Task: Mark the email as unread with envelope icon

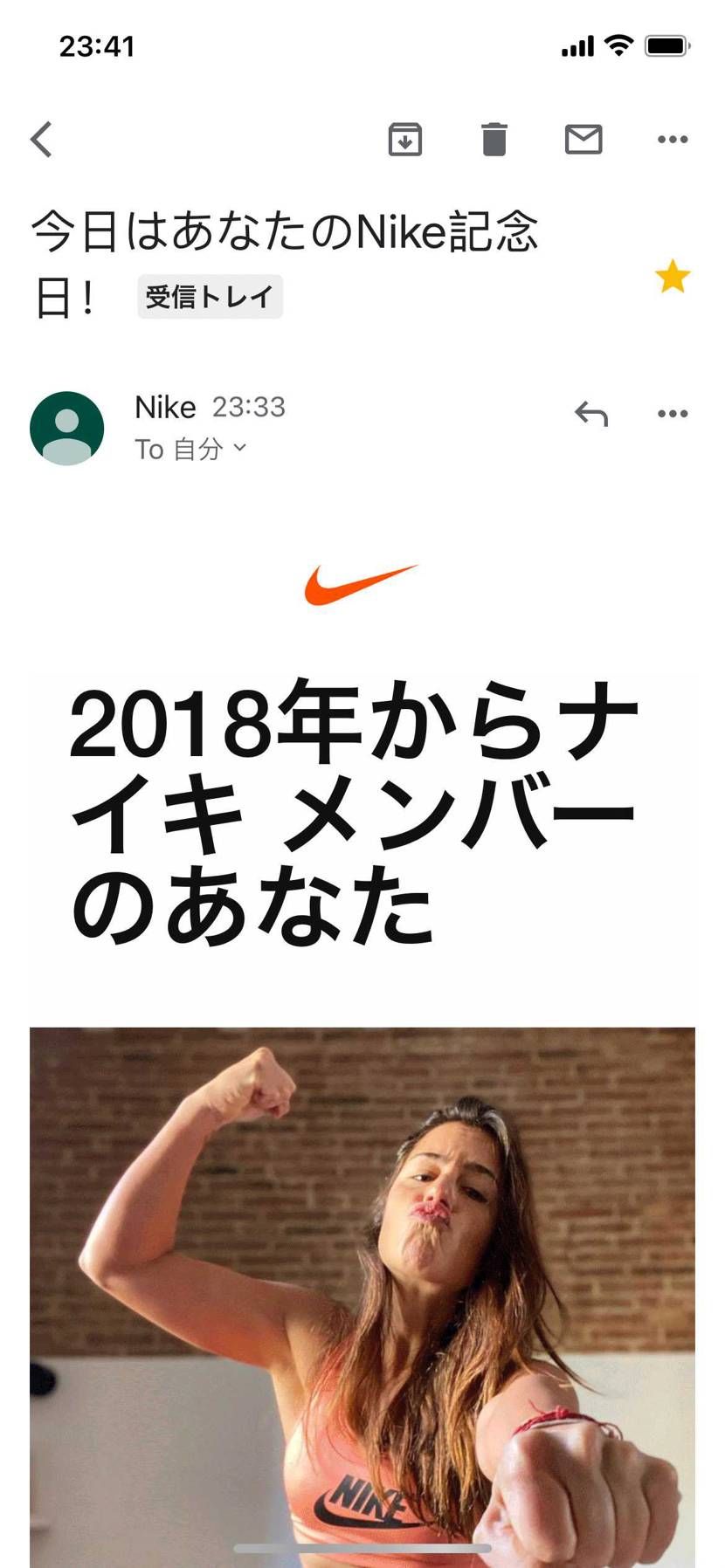Action: [x=584, y=138]
